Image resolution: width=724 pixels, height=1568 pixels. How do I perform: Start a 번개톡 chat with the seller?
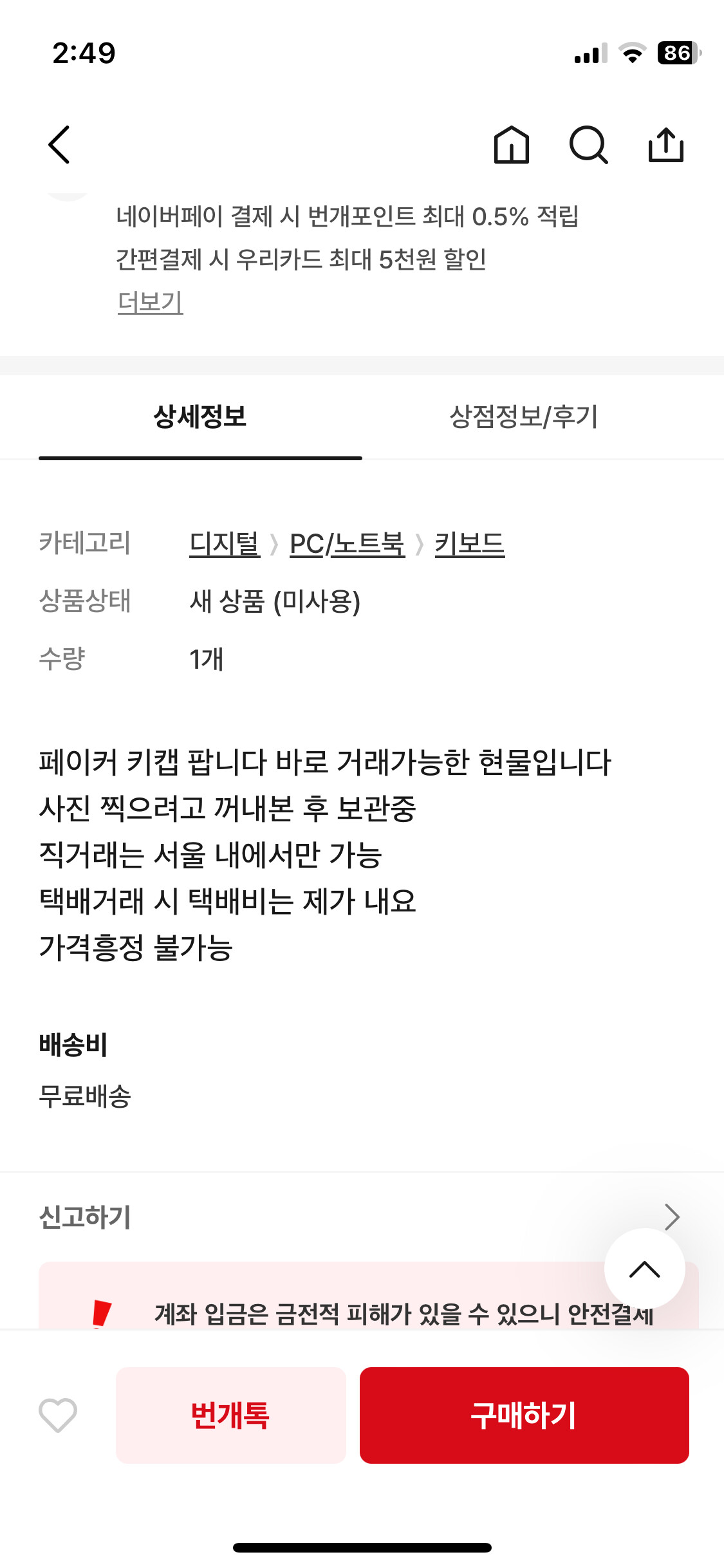(x=230, y=1415)
